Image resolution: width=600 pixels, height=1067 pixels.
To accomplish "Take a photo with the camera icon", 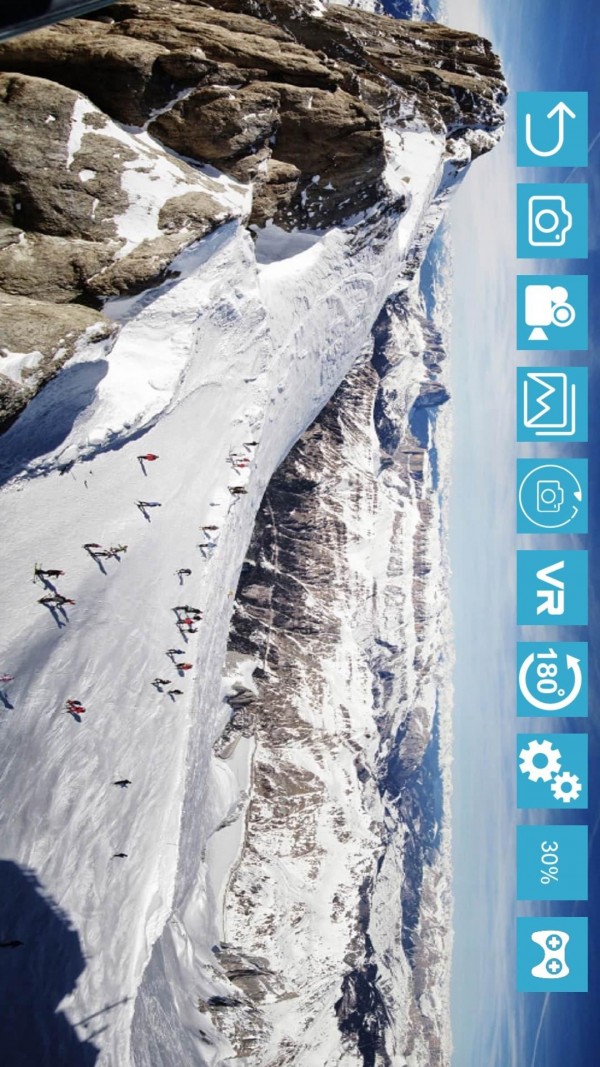I will [552, 221].
